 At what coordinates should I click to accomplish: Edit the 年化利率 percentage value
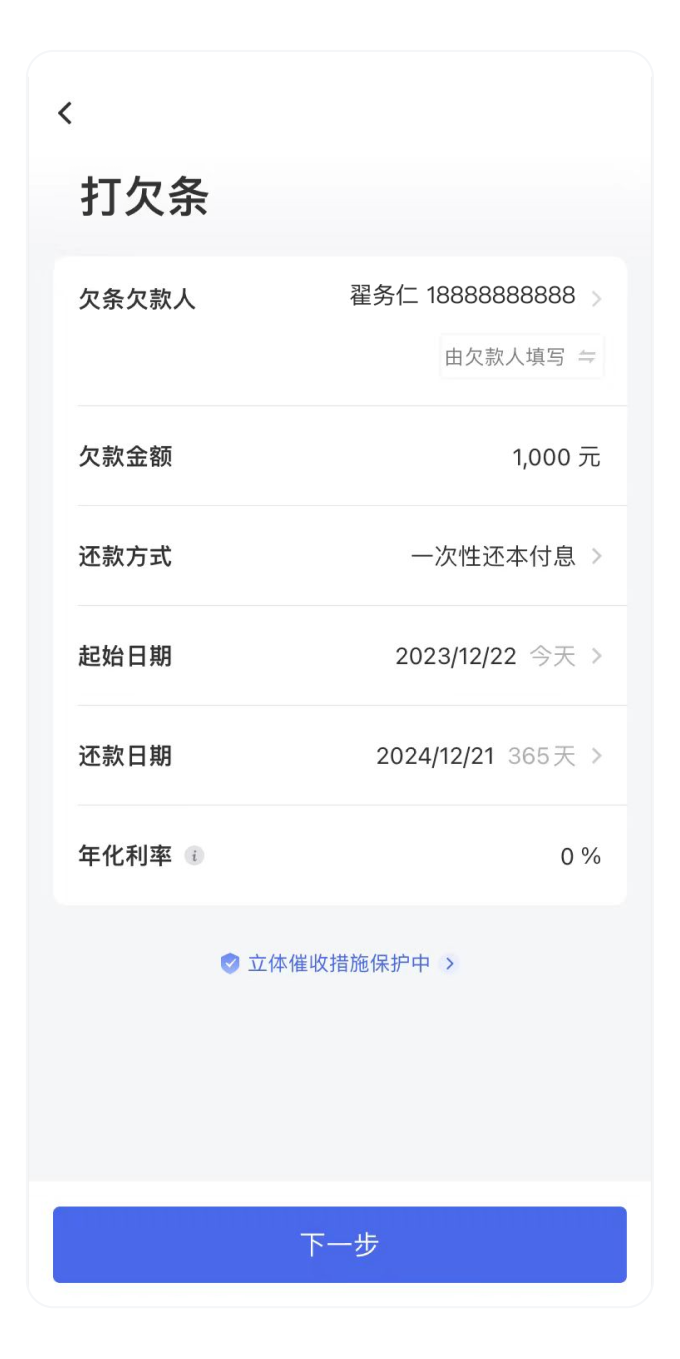pyautogui.click(x=579, y=856)
